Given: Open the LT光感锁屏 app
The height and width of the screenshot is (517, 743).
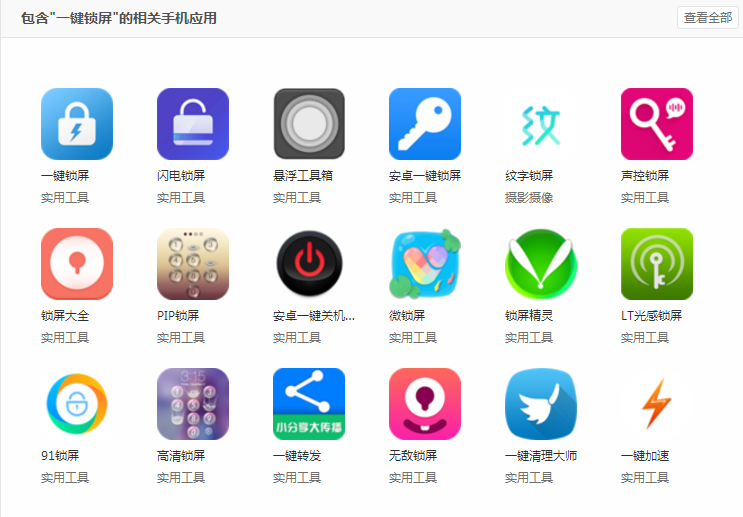Looking at the screenshot, I should [x=657, y=264].
